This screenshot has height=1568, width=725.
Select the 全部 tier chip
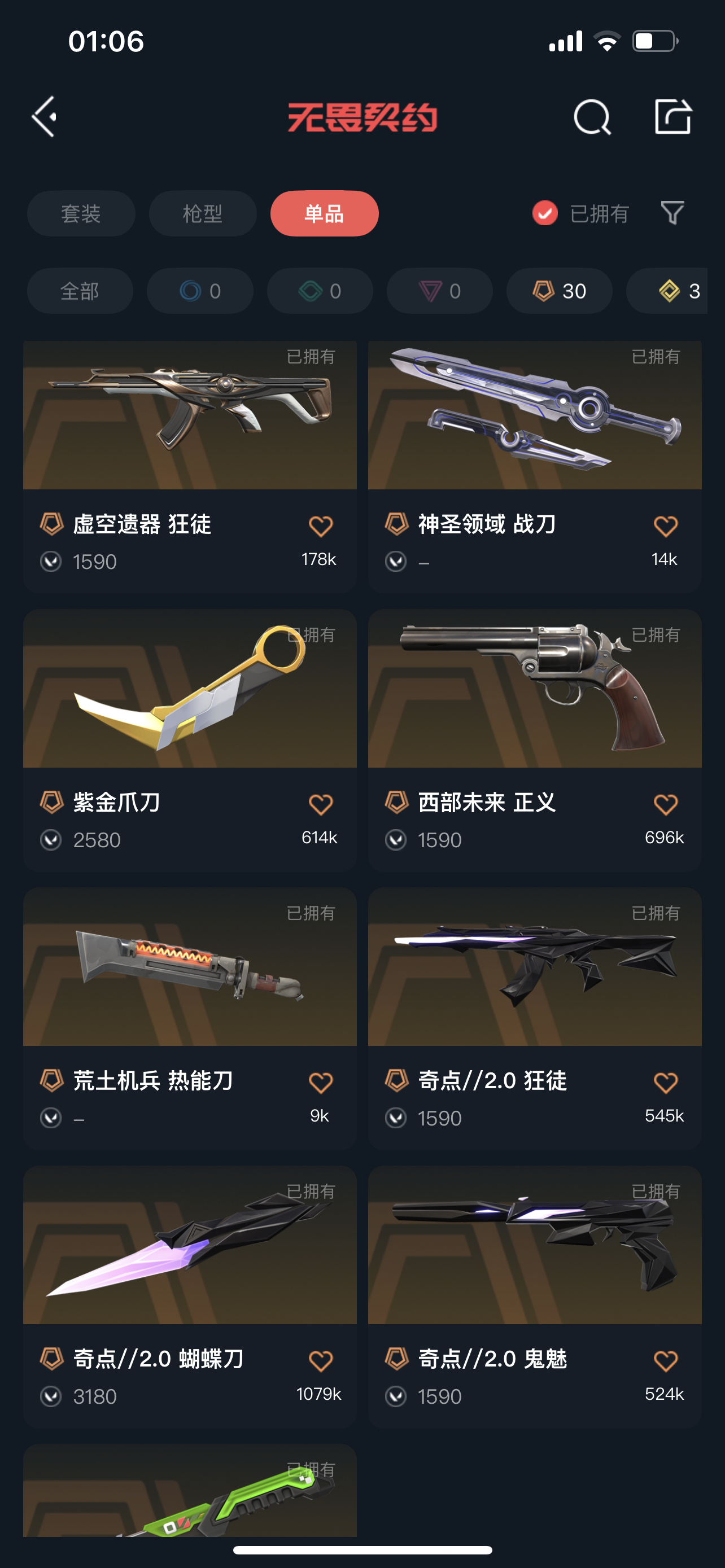[x=80, y=291]
